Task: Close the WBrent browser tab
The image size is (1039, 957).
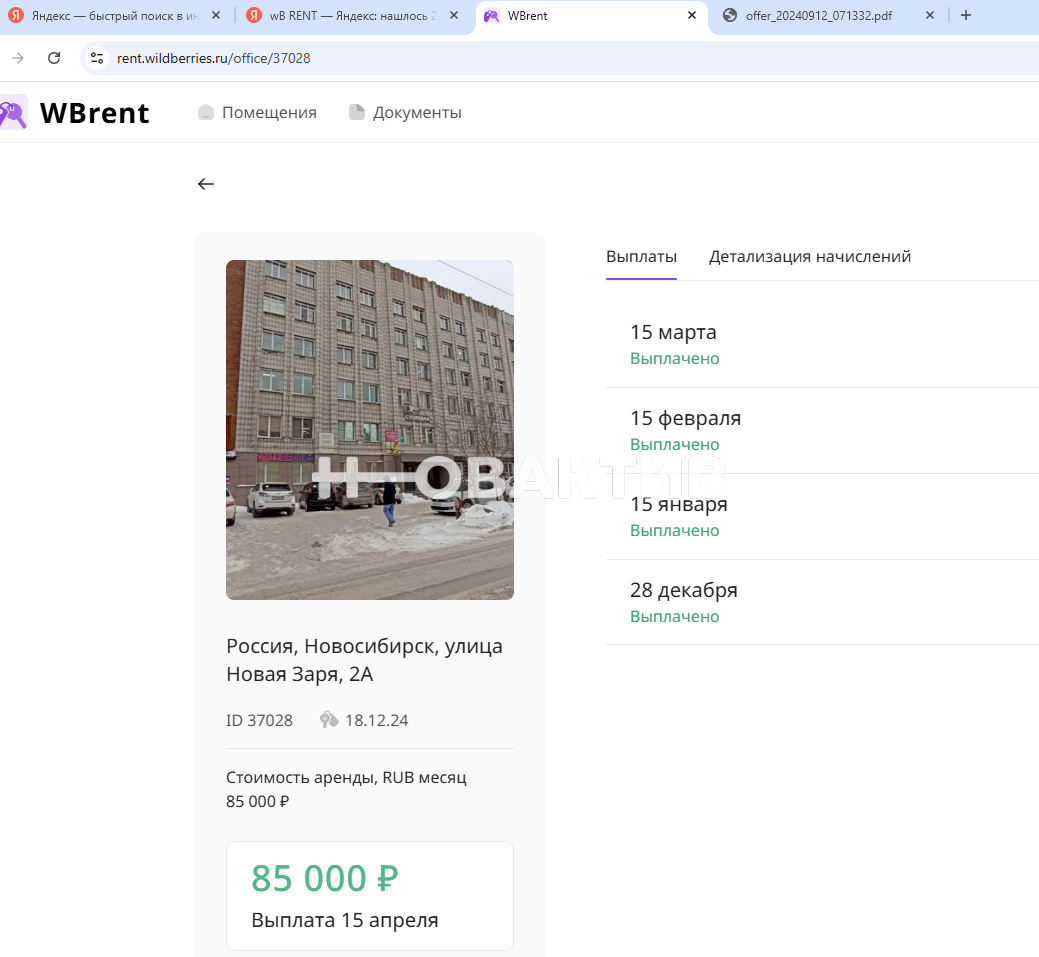Action: click(692, 16)
